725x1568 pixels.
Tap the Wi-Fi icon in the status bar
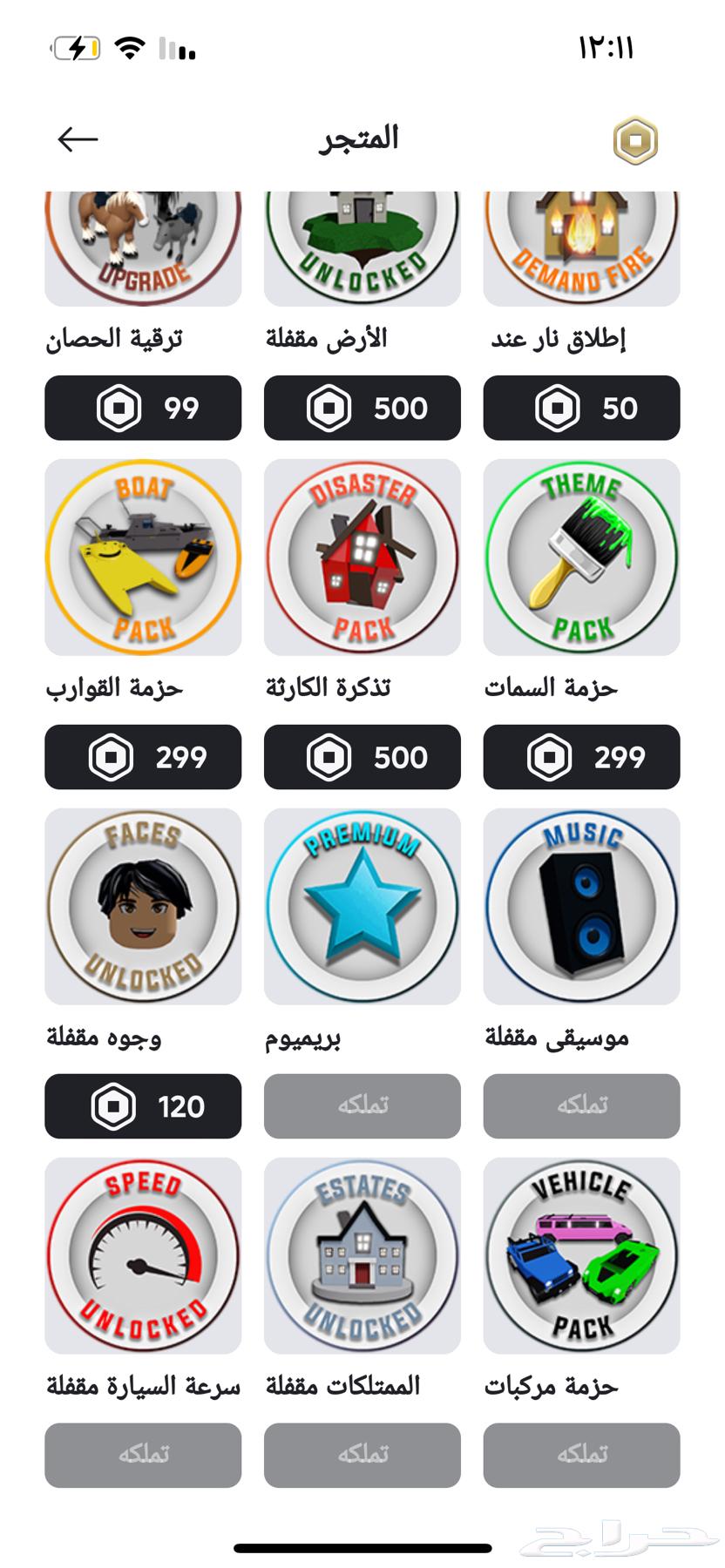(x=127, y=50)
